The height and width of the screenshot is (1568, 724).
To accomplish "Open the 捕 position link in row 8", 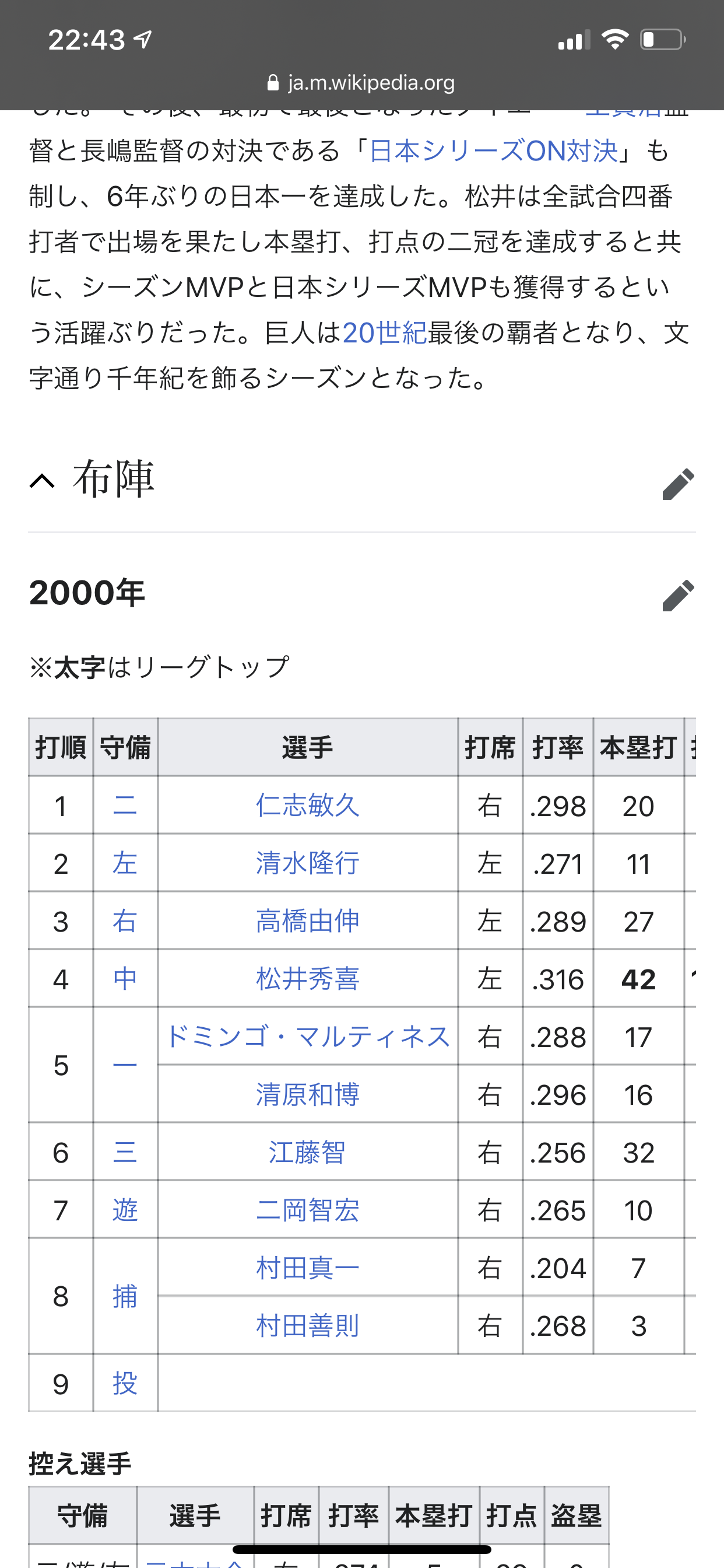I will click(x=125, y=1297).
